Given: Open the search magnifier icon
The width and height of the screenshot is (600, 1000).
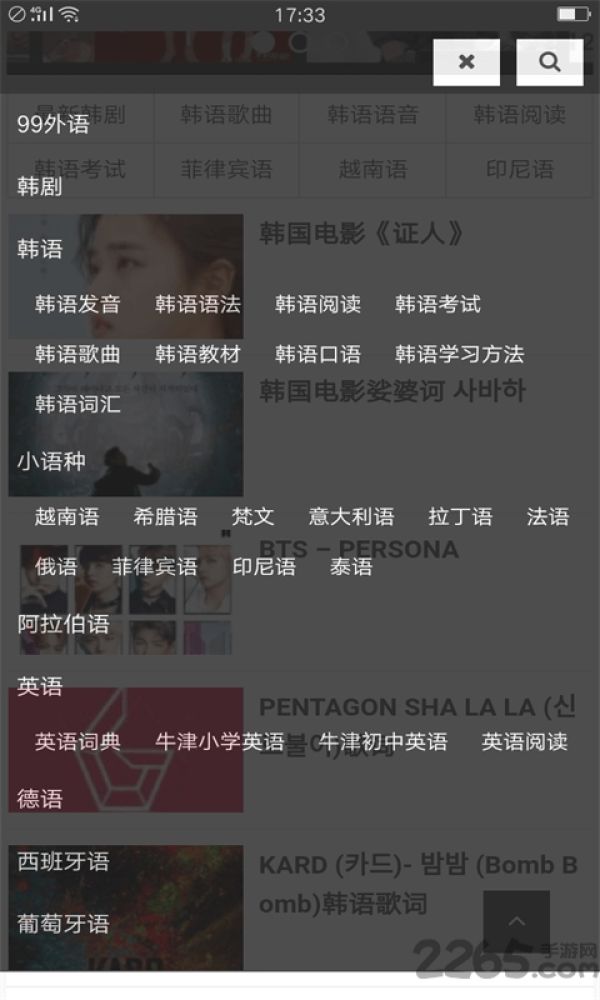Looking at the screenshot, I should click(550, 62).
